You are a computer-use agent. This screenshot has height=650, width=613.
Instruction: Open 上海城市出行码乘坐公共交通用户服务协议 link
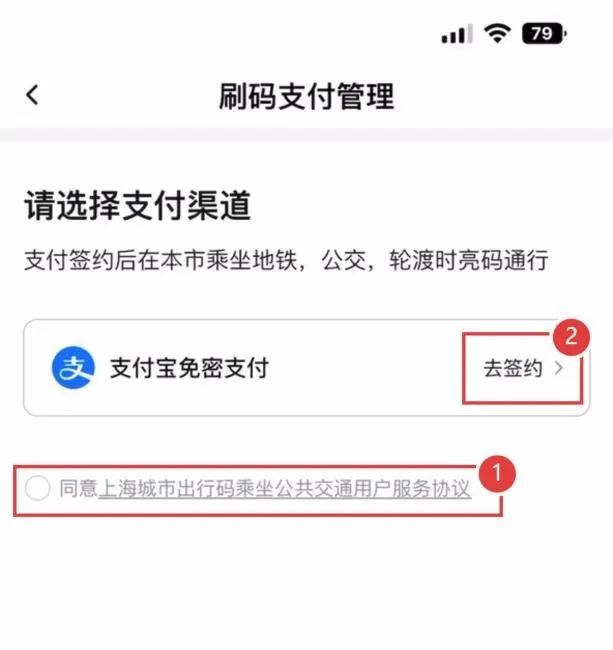(x=285, y=489)
